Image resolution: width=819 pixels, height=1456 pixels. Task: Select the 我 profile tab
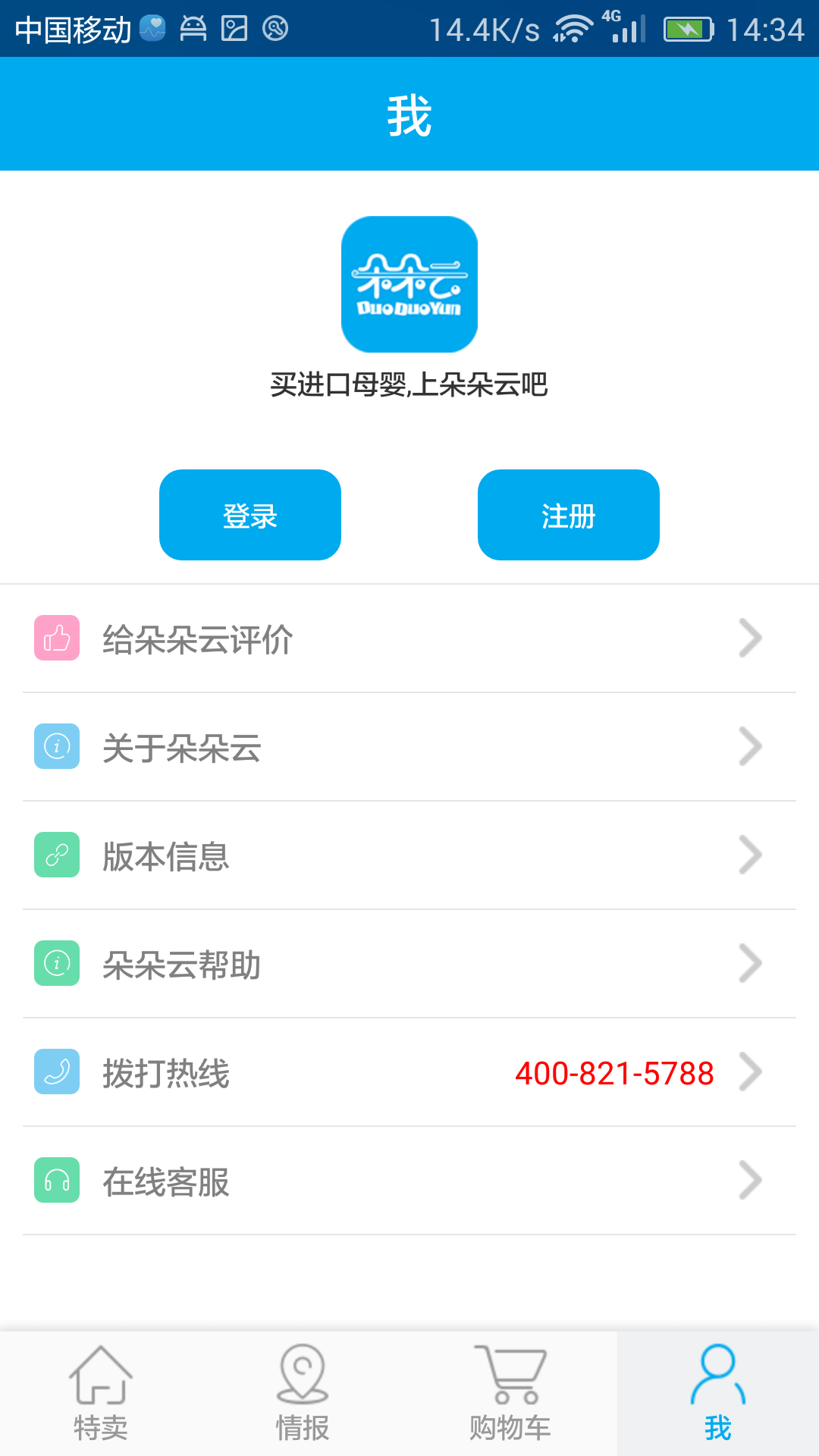coord(717,1394)
